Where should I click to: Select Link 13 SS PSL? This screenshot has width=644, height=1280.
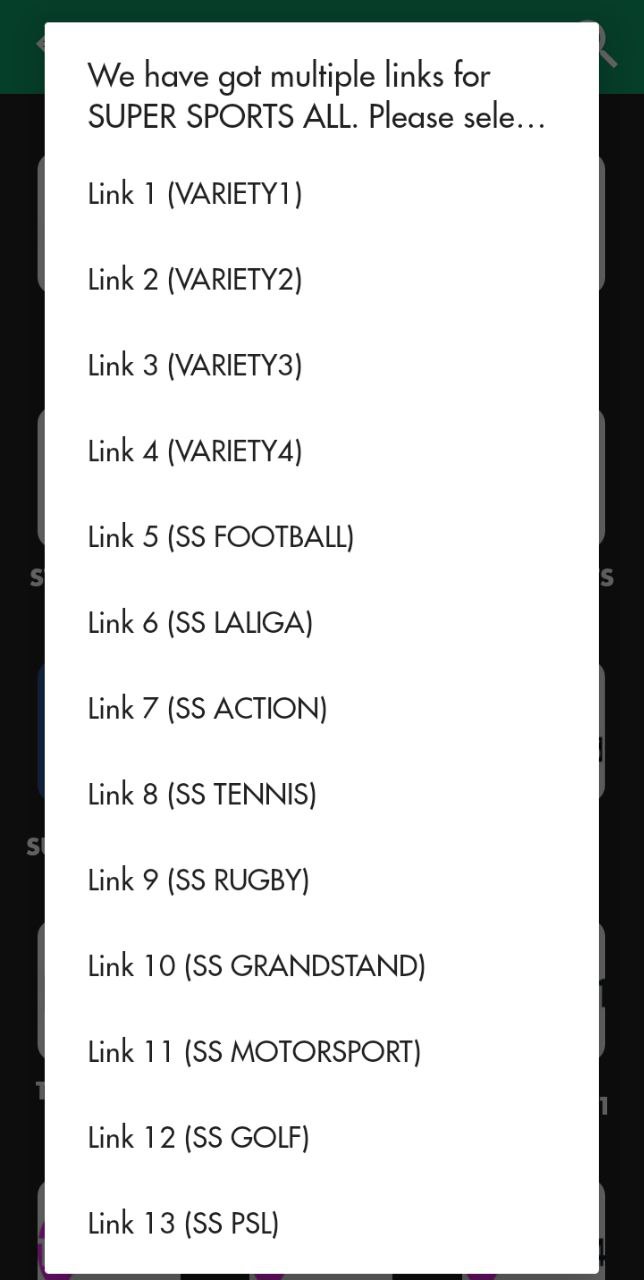point(321,1224)
